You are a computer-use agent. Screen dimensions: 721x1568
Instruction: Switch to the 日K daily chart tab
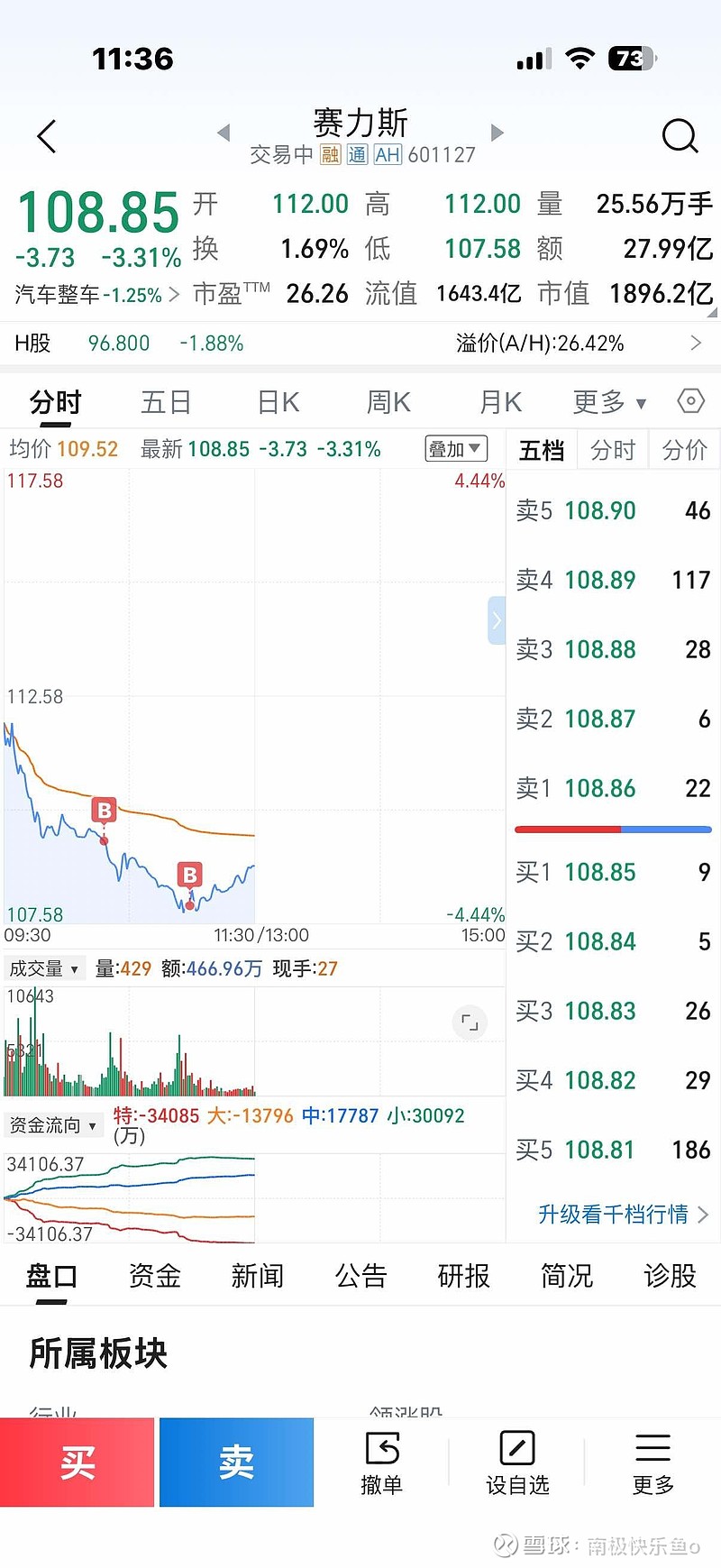277,402
